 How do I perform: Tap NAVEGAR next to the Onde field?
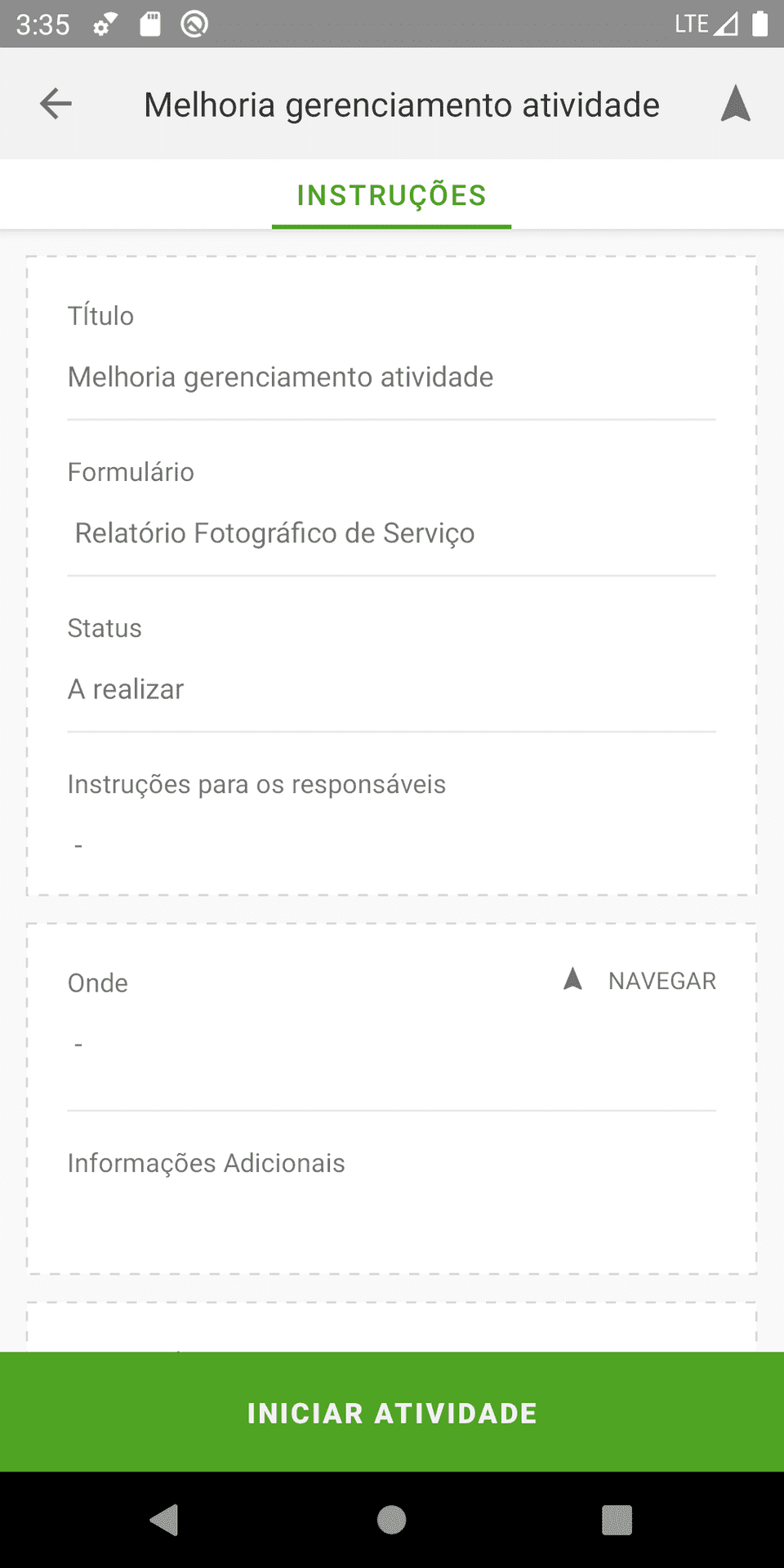pos(661,980)
